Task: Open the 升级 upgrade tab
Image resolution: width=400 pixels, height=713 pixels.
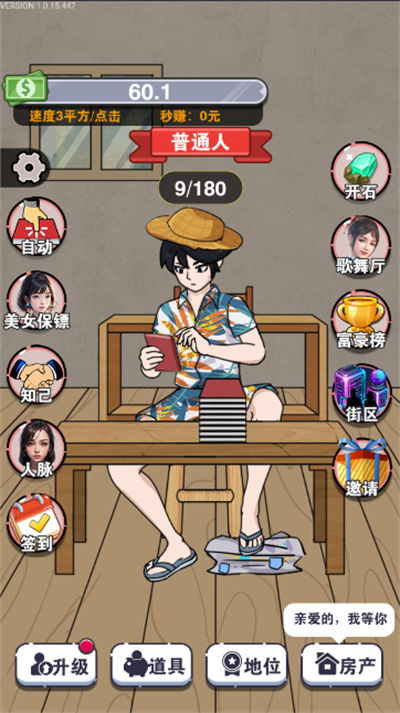Action: 56,665
